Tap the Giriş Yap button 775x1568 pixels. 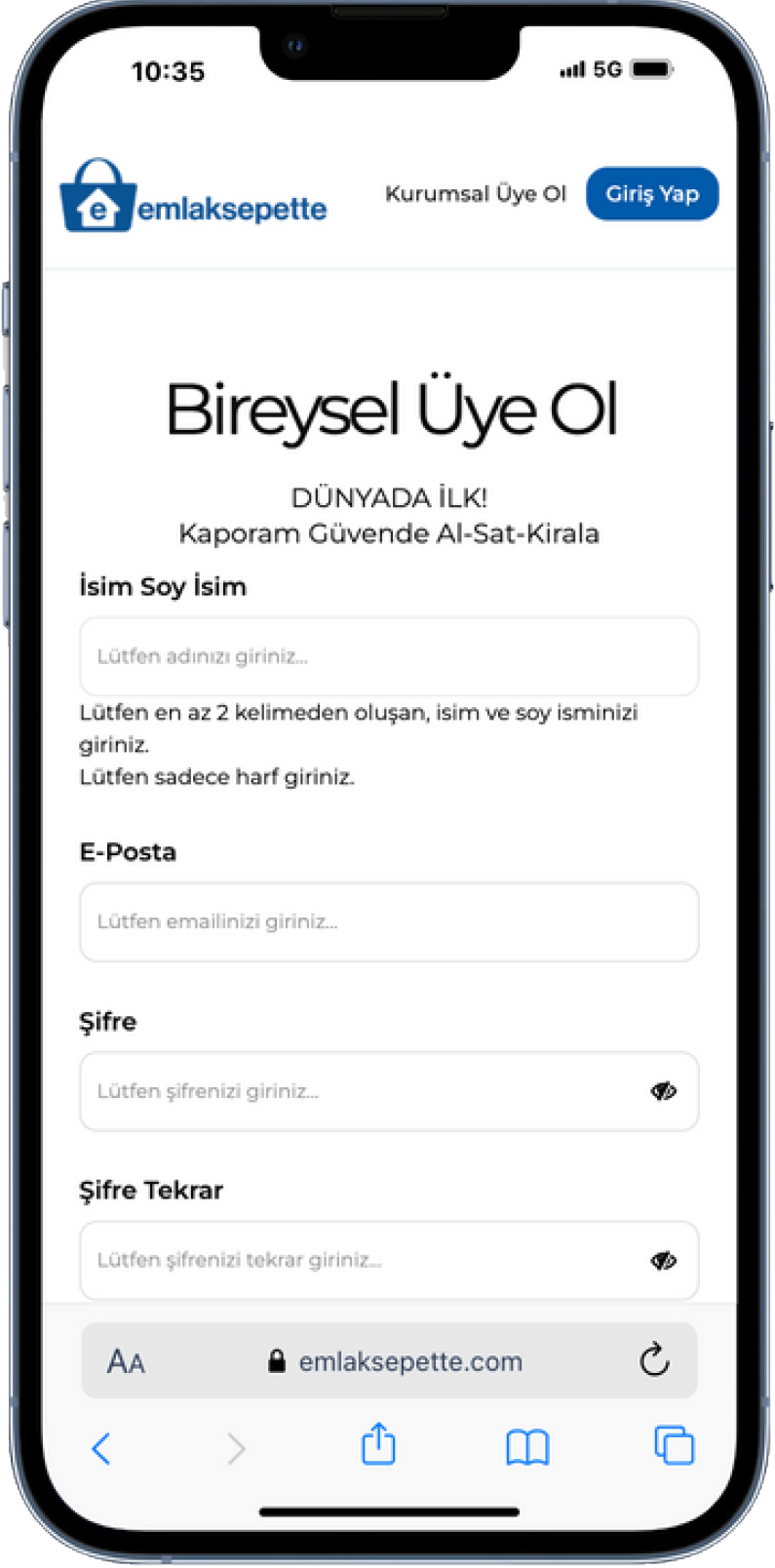[651, 194]
